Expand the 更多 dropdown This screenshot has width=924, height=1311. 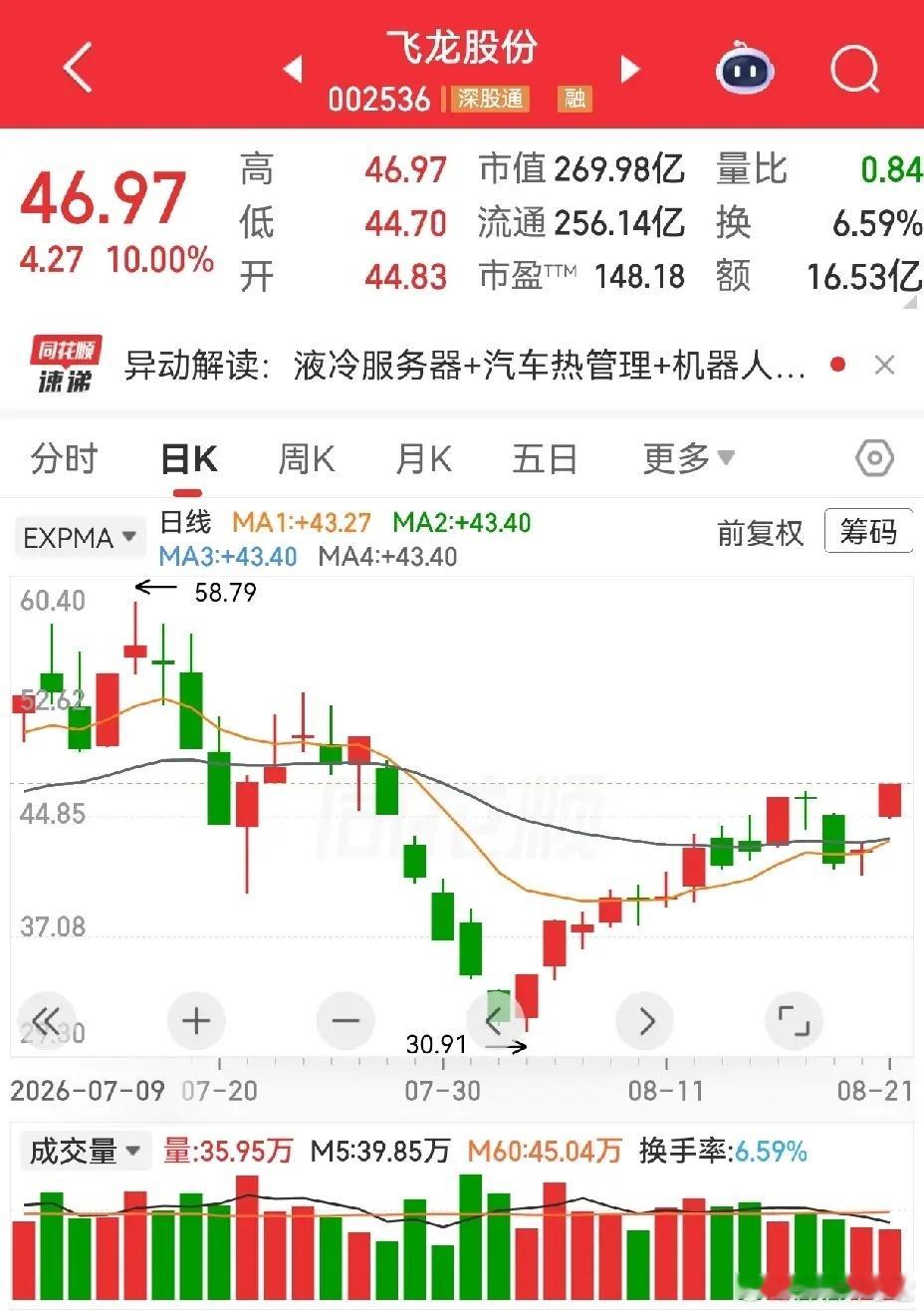[688, 459]
